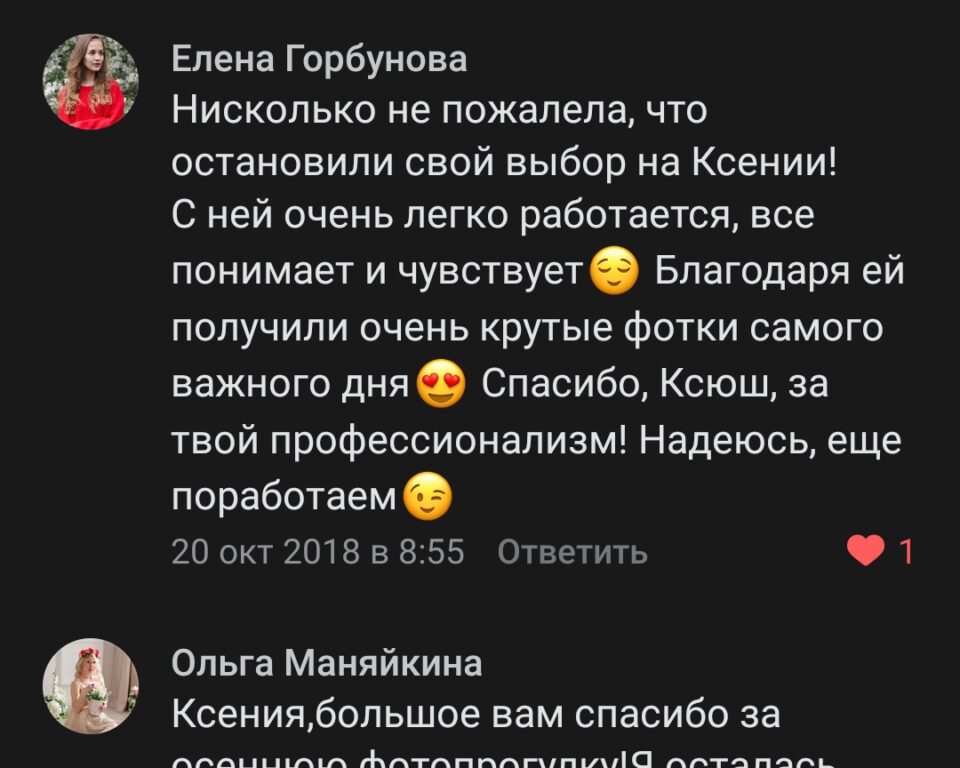960x768 pixels.
Task: Open Елена Горбунова's profile picture
Action: coord(90,82)
